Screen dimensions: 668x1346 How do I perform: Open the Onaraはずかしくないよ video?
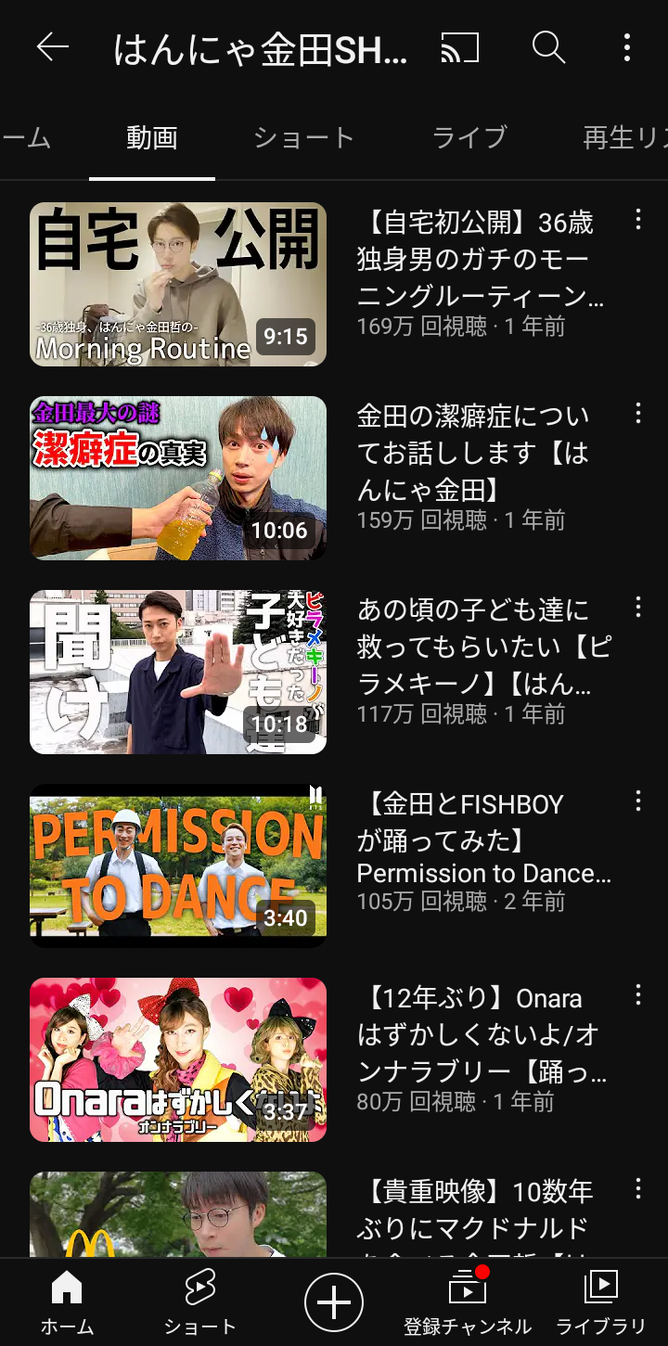(178, 1060)
